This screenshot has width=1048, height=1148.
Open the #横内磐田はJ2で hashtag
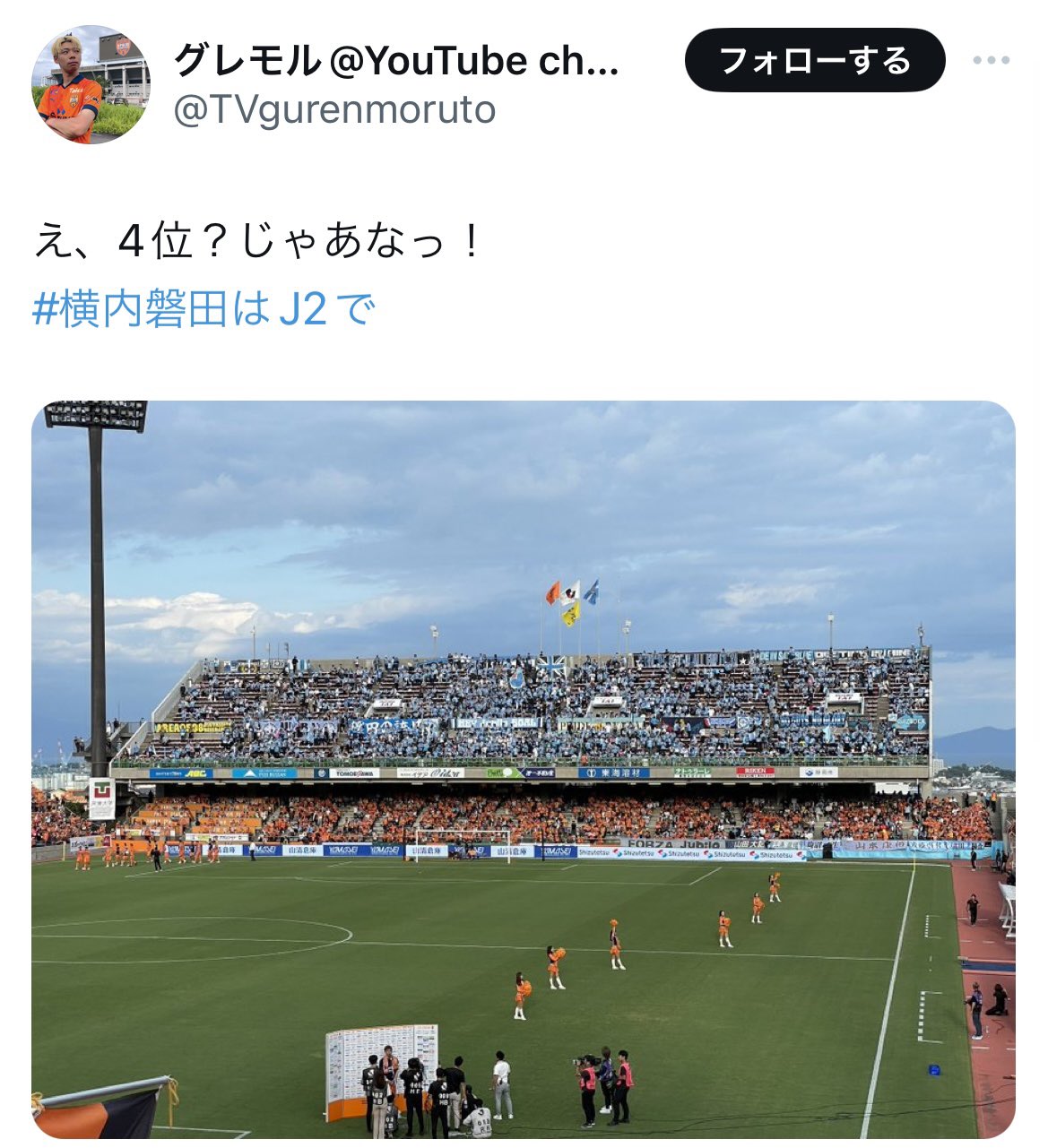point(204,309)
